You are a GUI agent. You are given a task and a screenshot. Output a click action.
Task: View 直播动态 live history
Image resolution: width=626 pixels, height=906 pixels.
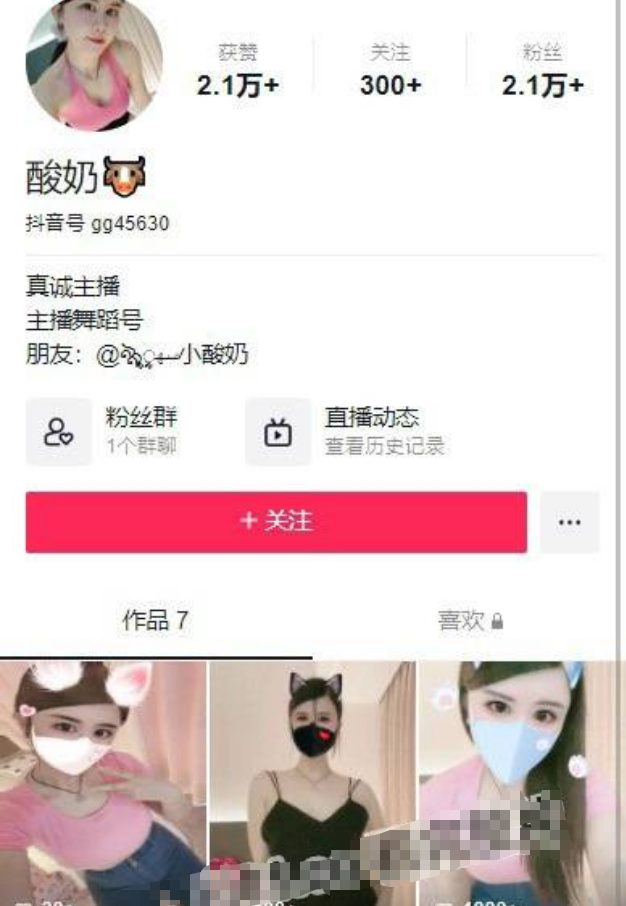(346, 431)
